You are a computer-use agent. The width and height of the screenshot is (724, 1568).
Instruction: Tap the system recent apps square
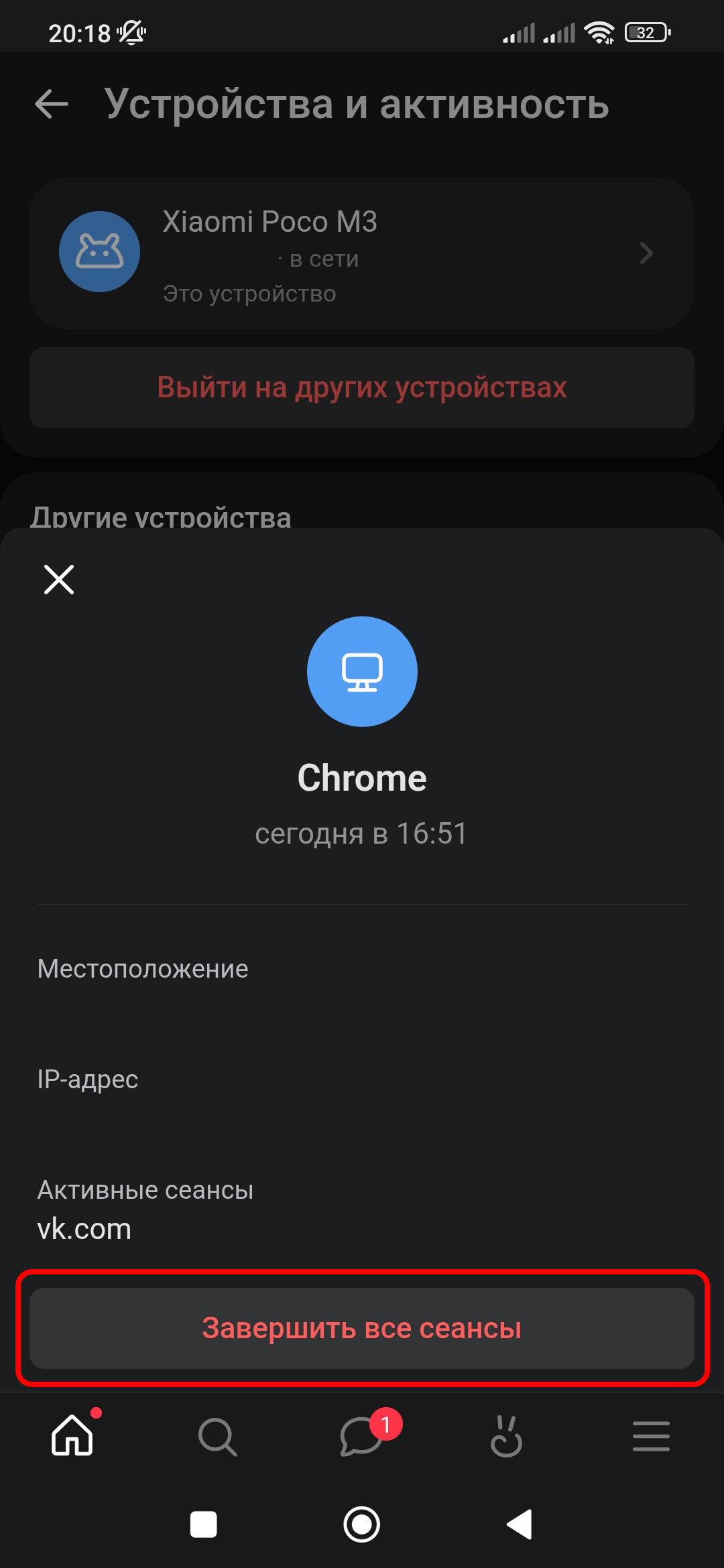click(x=204, y=1525)
